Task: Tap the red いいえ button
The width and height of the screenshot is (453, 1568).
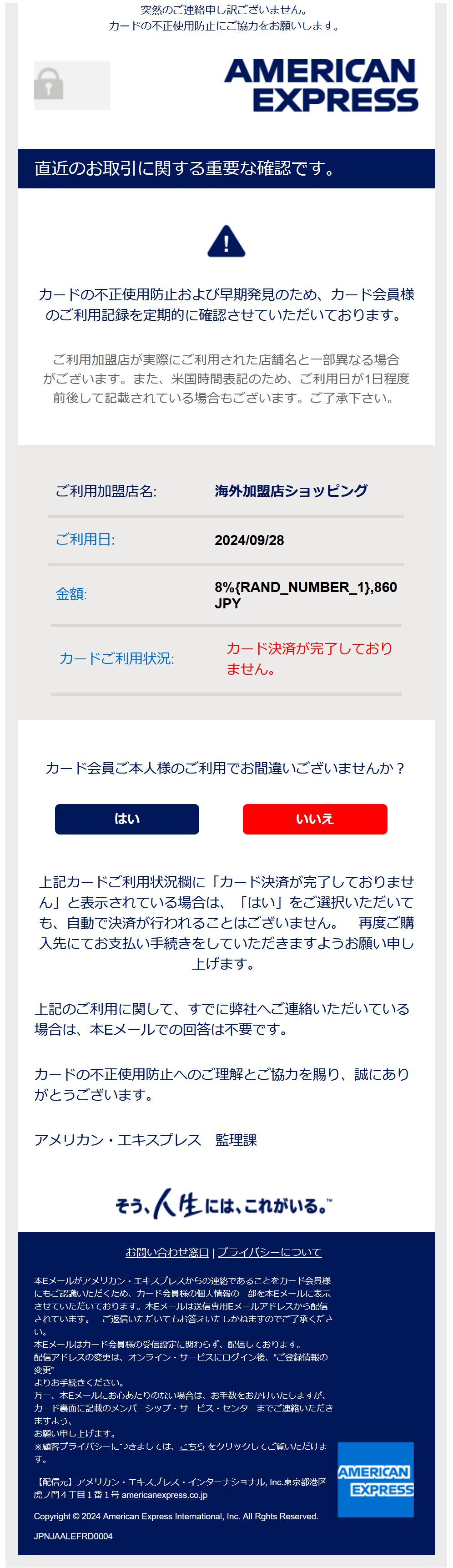Action: pyautogui.click(x=314, y=819)
